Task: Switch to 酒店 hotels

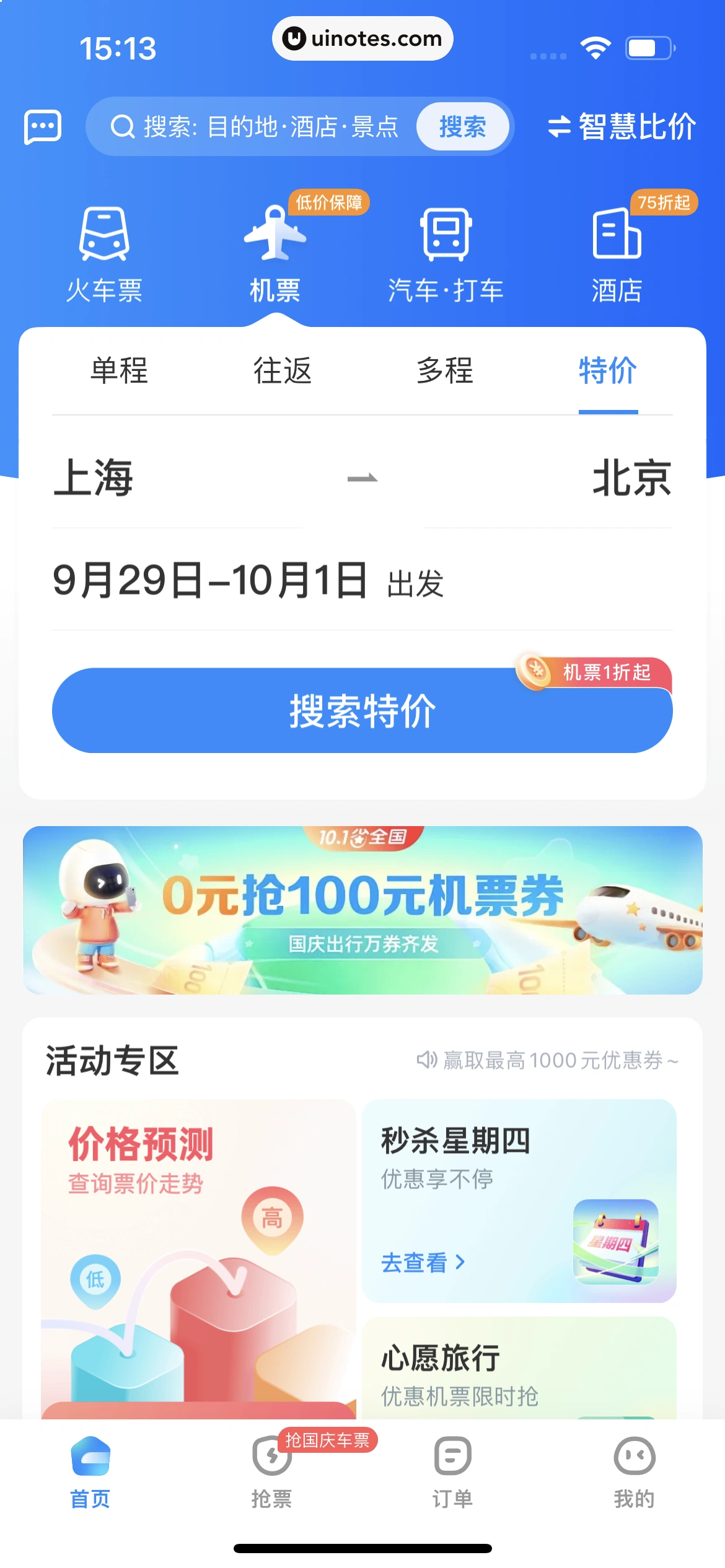Action: (x=617, y=255)
